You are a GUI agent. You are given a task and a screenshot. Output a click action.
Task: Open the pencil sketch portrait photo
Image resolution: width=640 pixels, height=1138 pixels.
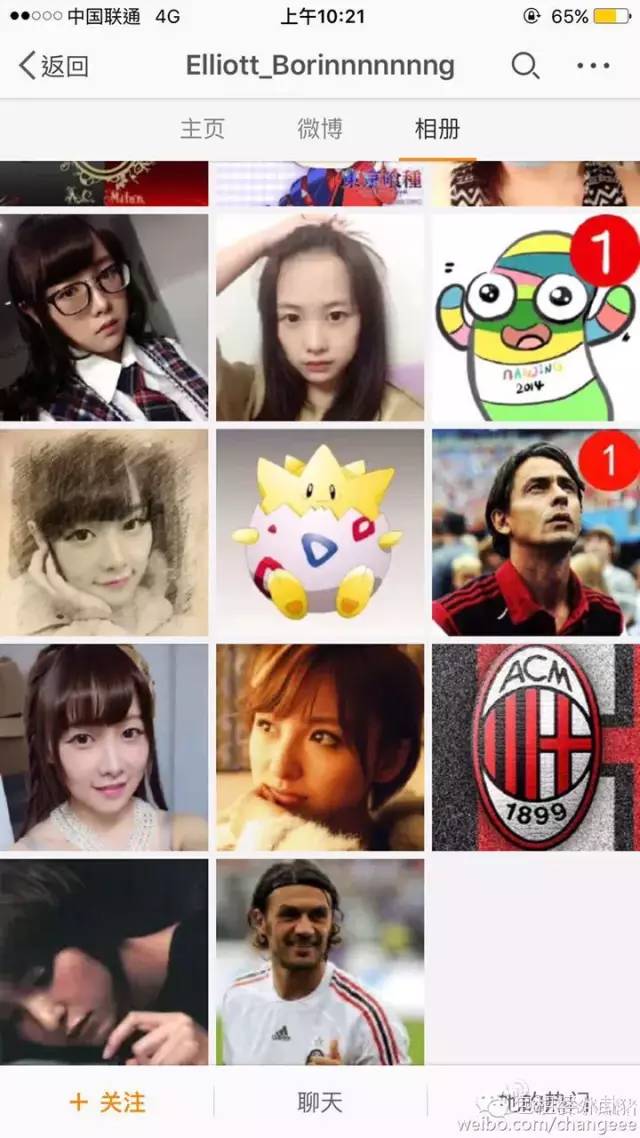tap(104, 533)
